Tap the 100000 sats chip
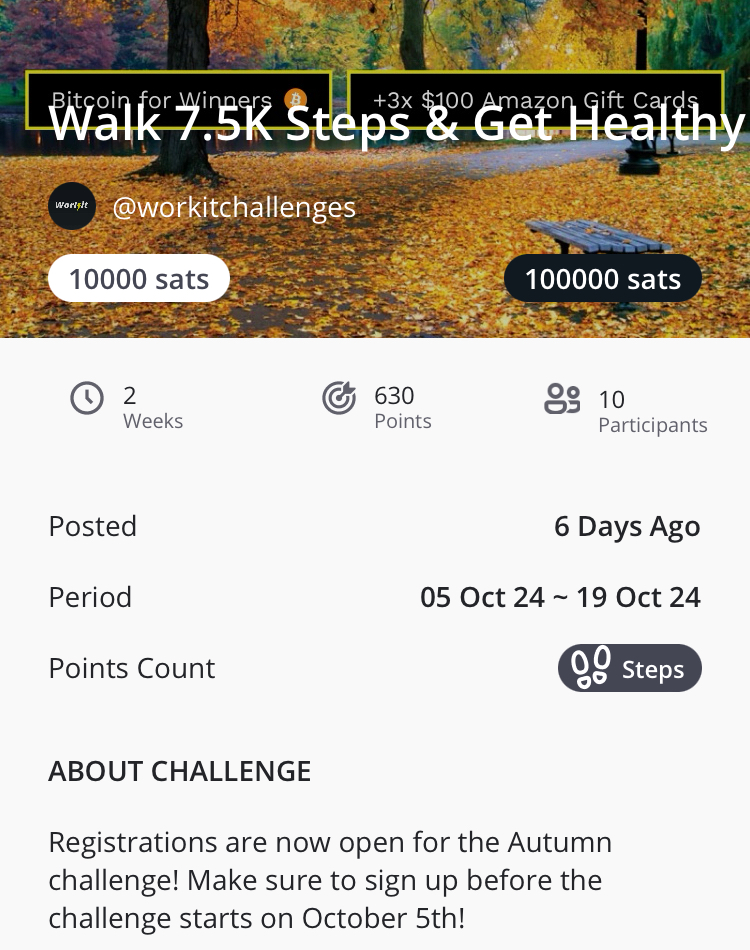This screenshot has width=750, height=950. pos(603,279)
